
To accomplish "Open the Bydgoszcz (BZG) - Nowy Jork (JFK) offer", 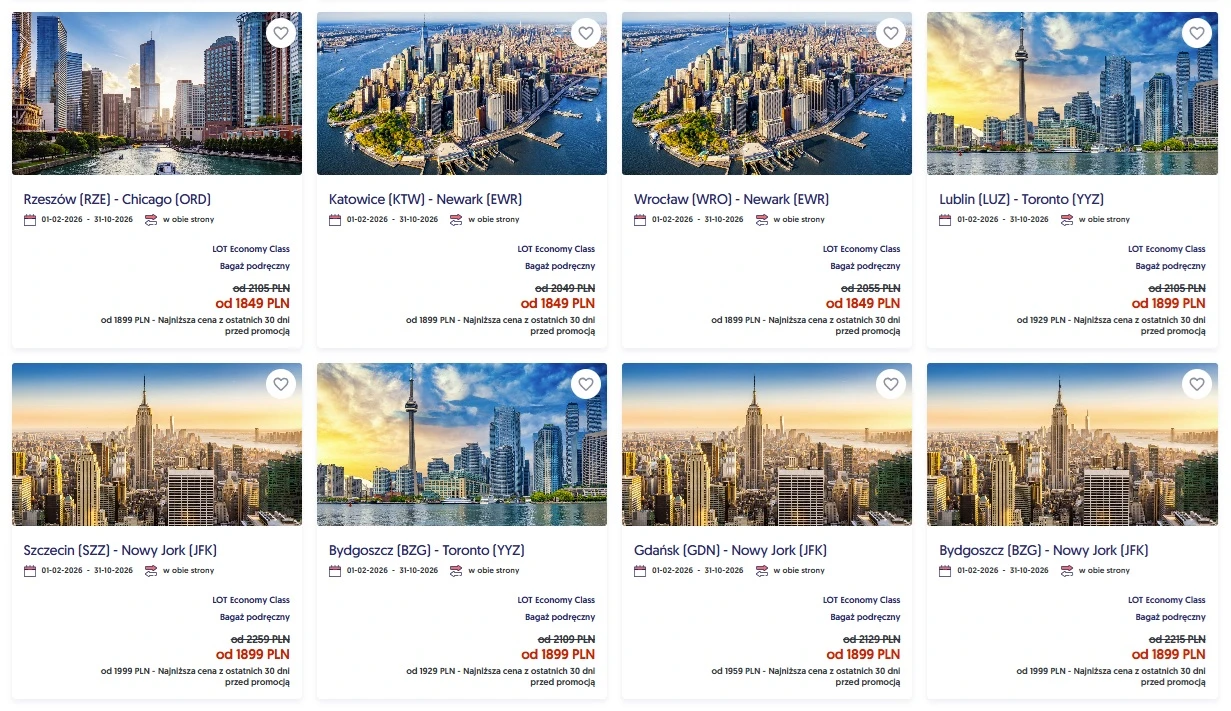I will point(1043,550).
